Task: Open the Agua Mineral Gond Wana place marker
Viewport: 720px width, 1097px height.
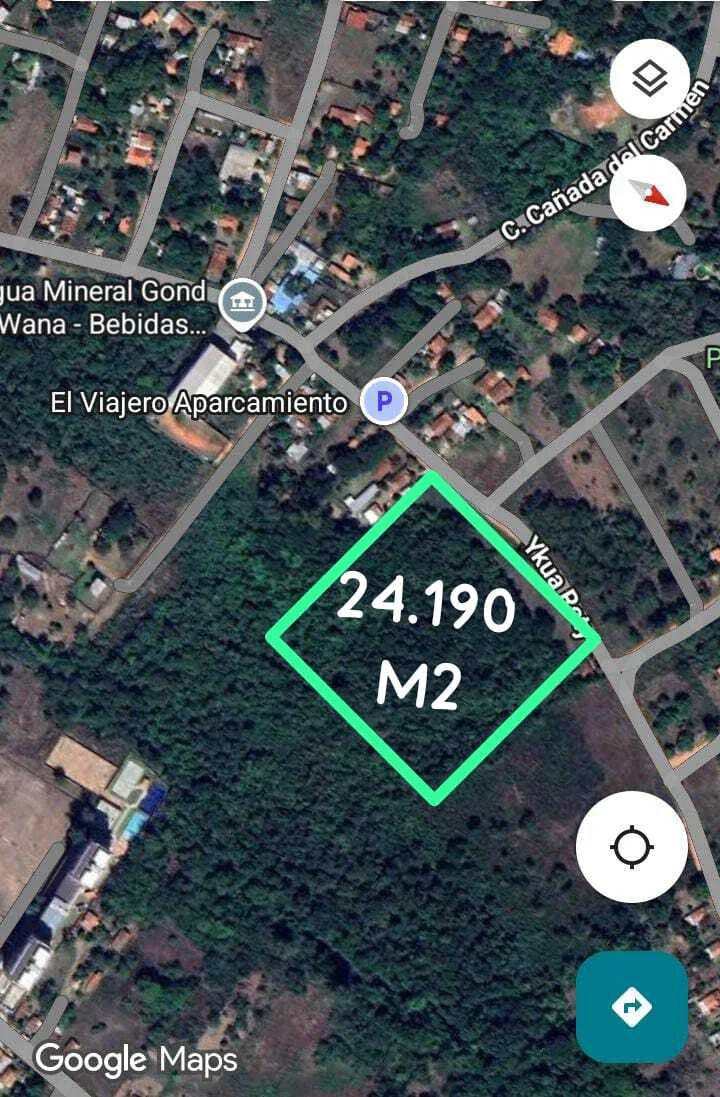Action: click(x=241, y=299)
